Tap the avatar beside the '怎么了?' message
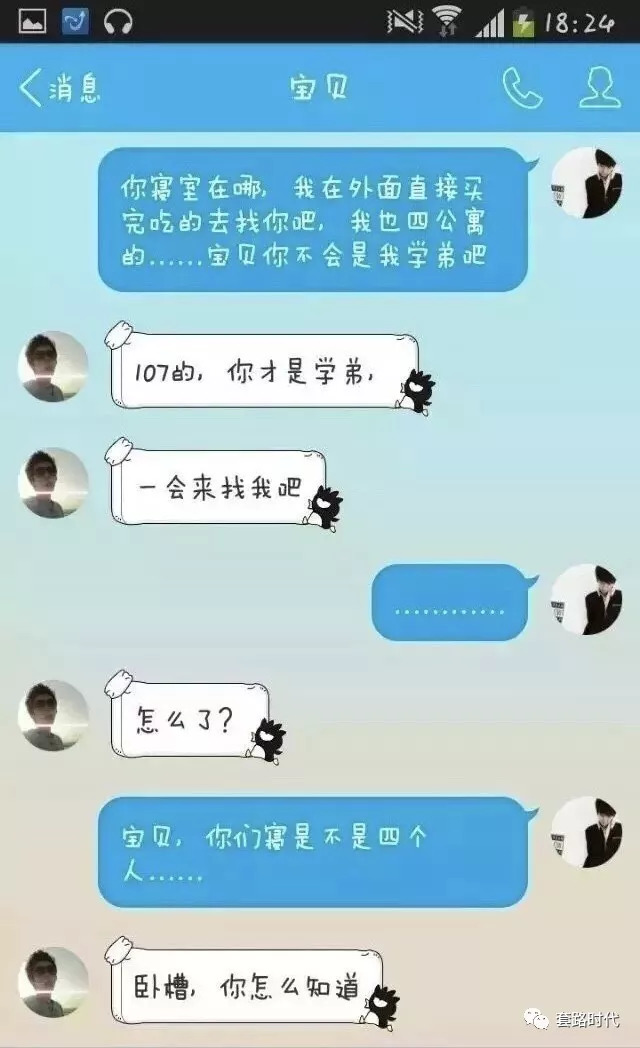This screenshot has width=640, height=1048. pos(53,715)
